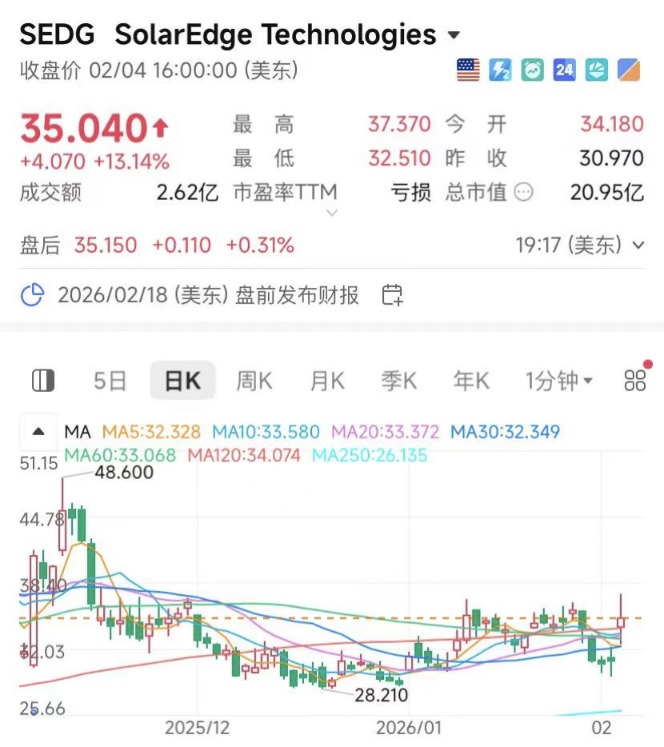This screenshot has height=747, width=664.
Task: Add the earnings date to calendar
Action: (x=393, y=295)
